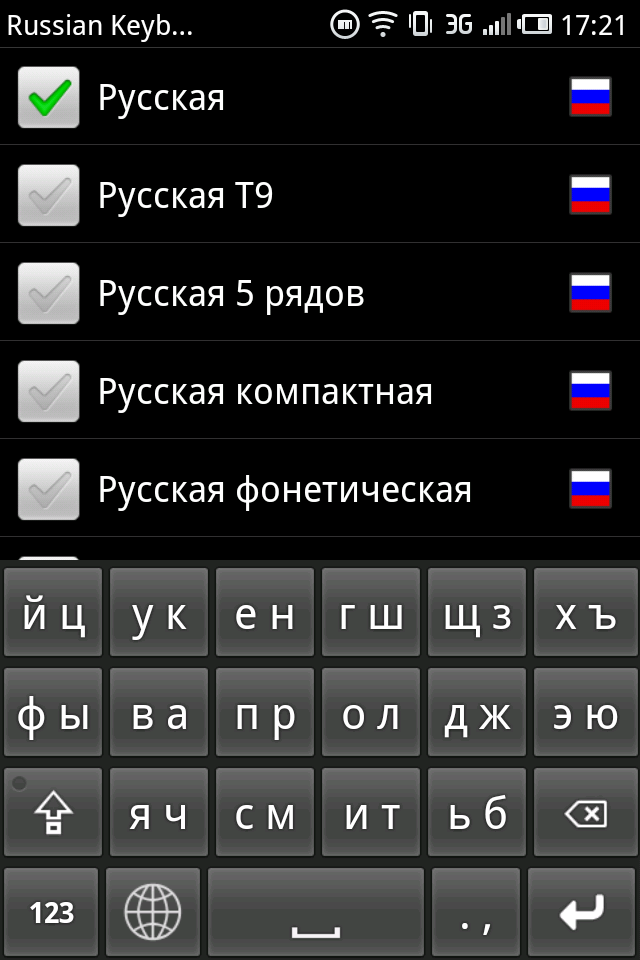Viewport: 640px width, 960px height.
Task: Check the Русская компактная layout
Action: click(x=48, y=391)
